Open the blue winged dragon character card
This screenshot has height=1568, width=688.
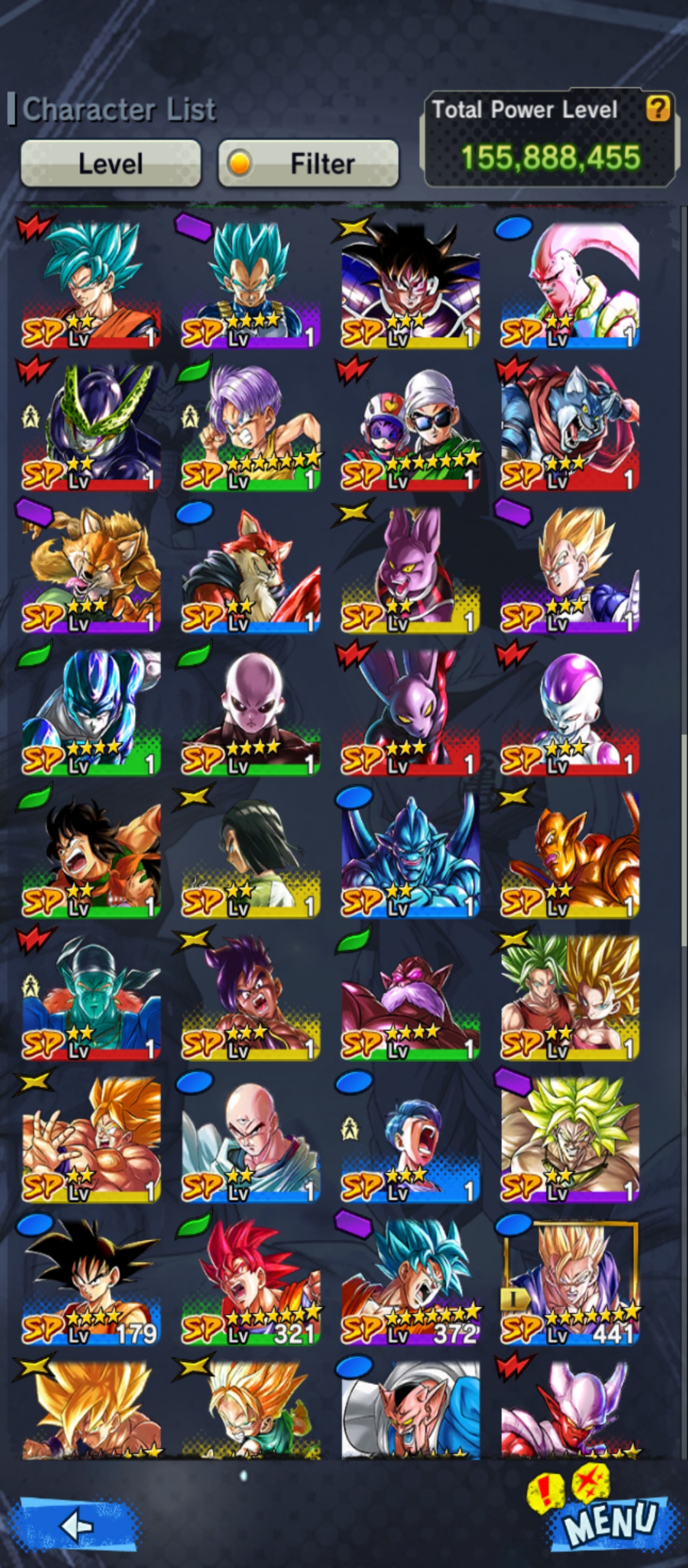pos(410,854)
